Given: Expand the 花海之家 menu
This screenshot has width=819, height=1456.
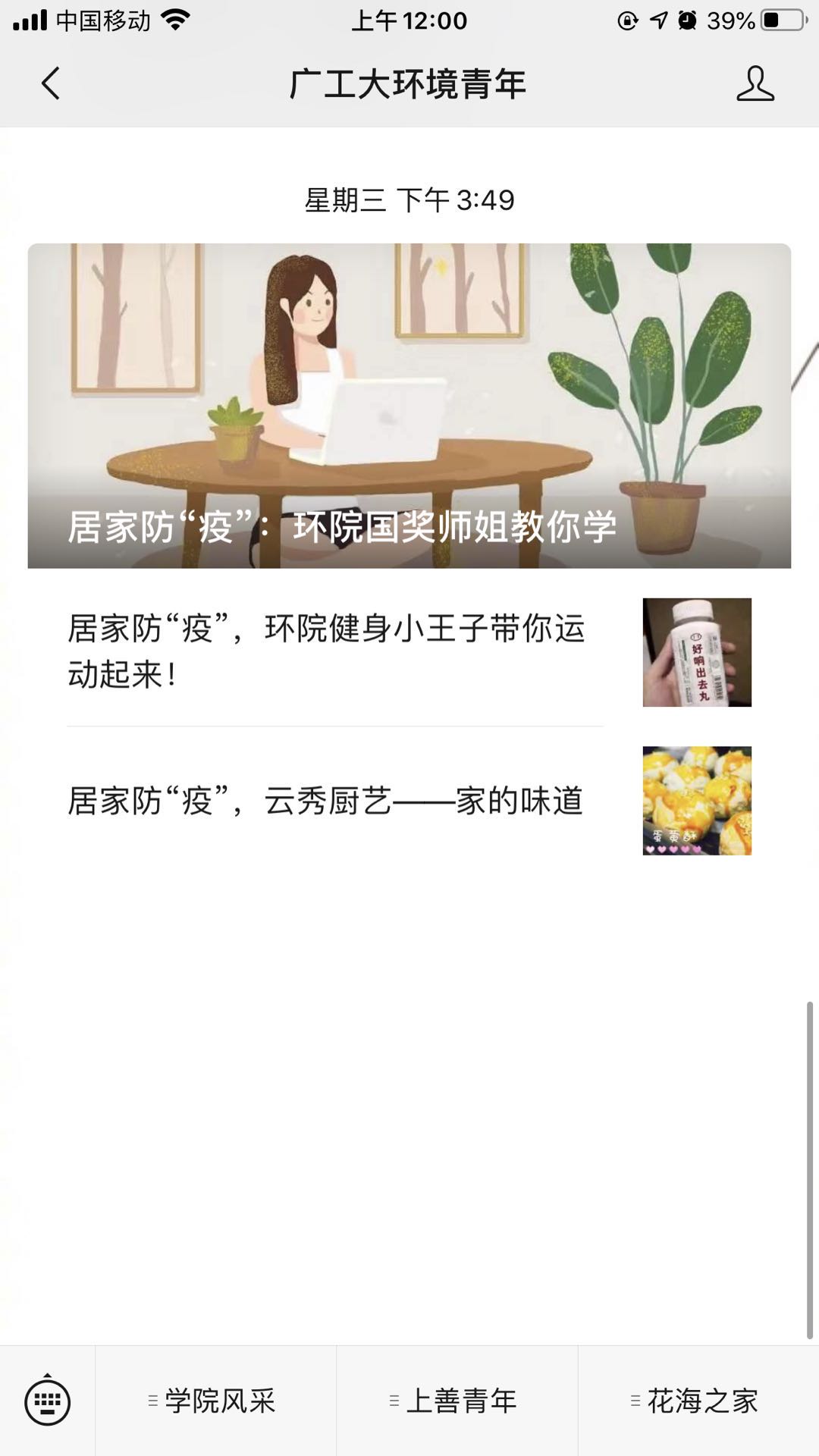Looking at the screenshot, I should coord(698,1401).
